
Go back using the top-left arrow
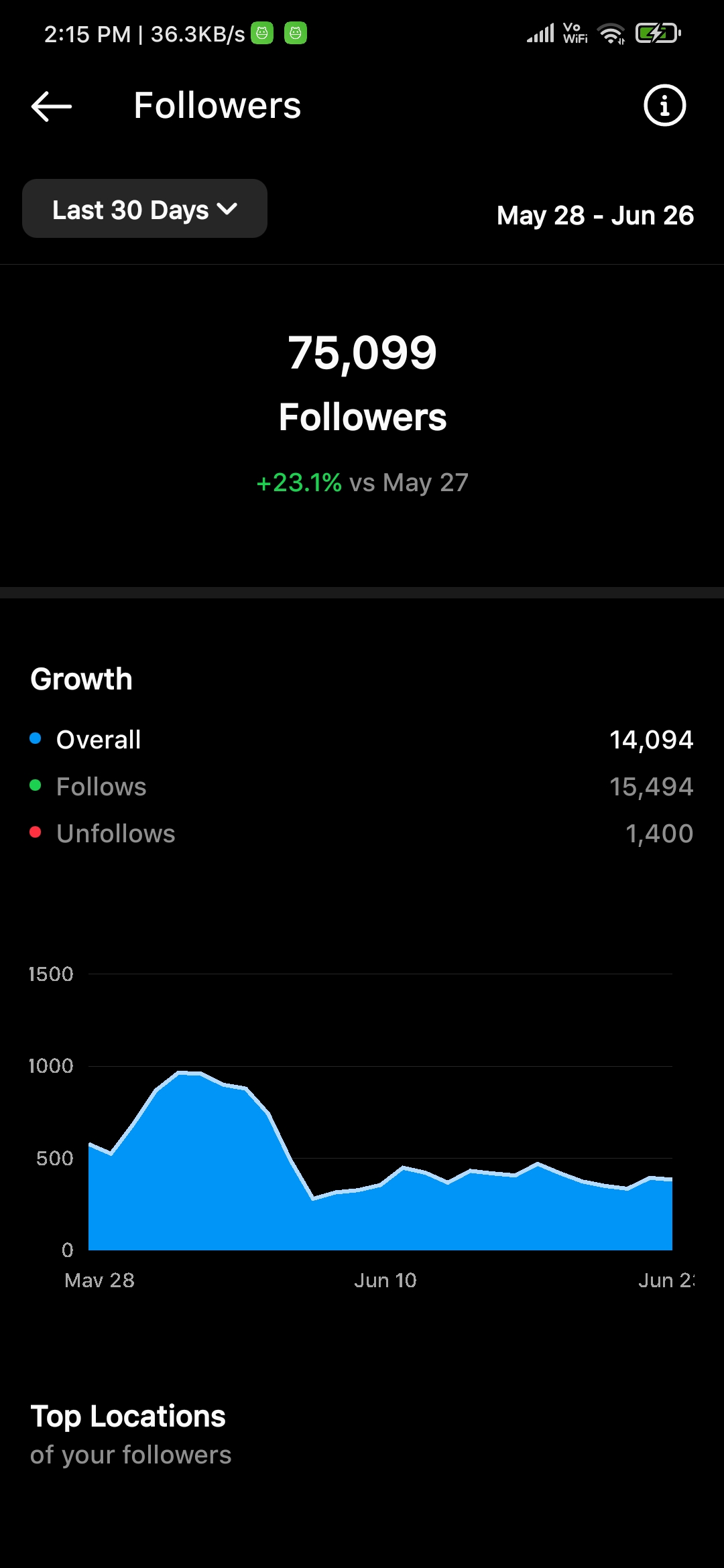click(x=52, y=106)
